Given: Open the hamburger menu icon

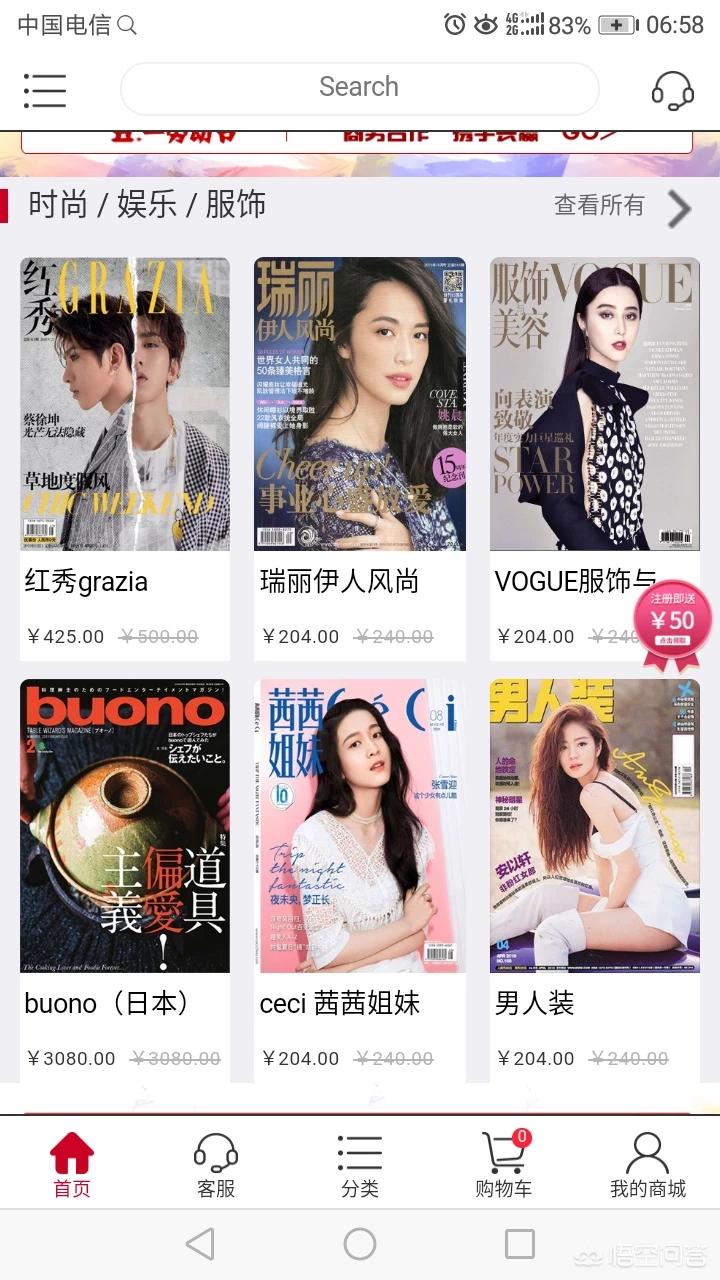Looking at the screenshot, I should (x=44, y=91).
